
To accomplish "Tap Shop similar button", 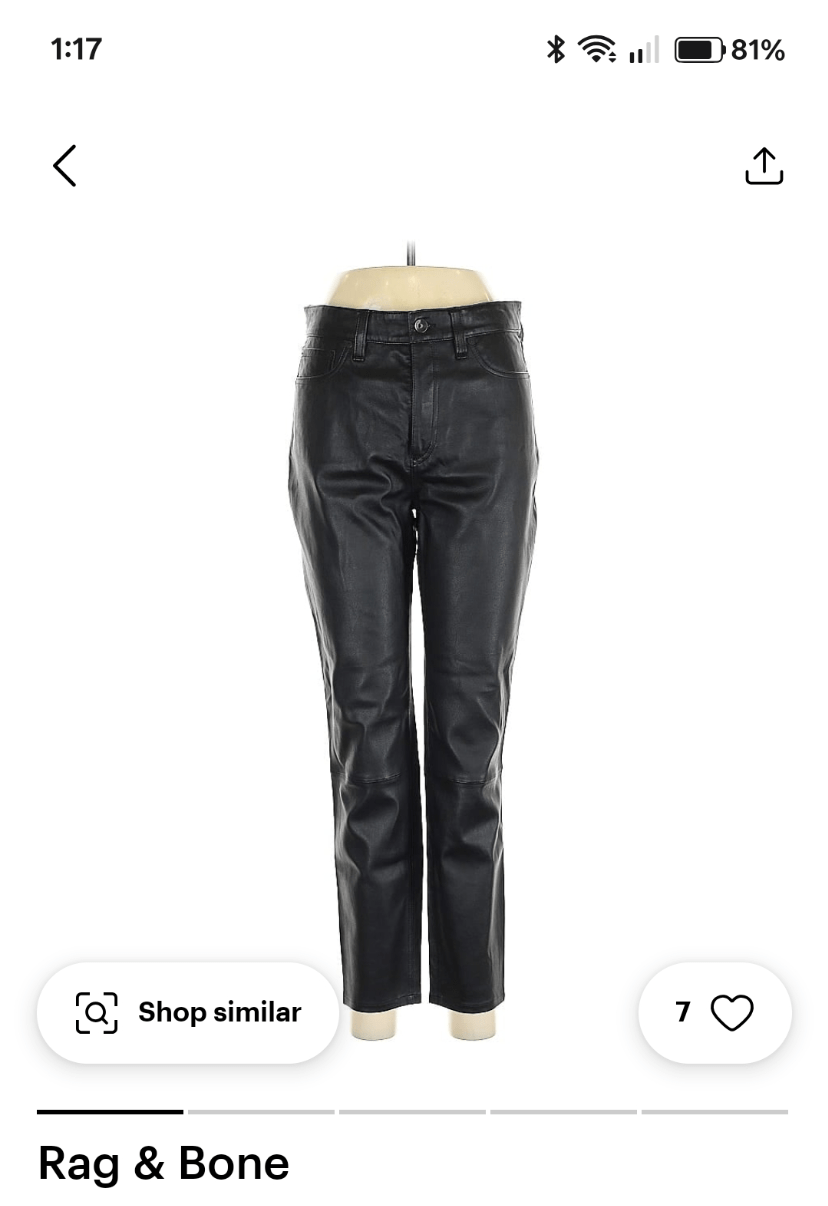I will point(188,1012).
